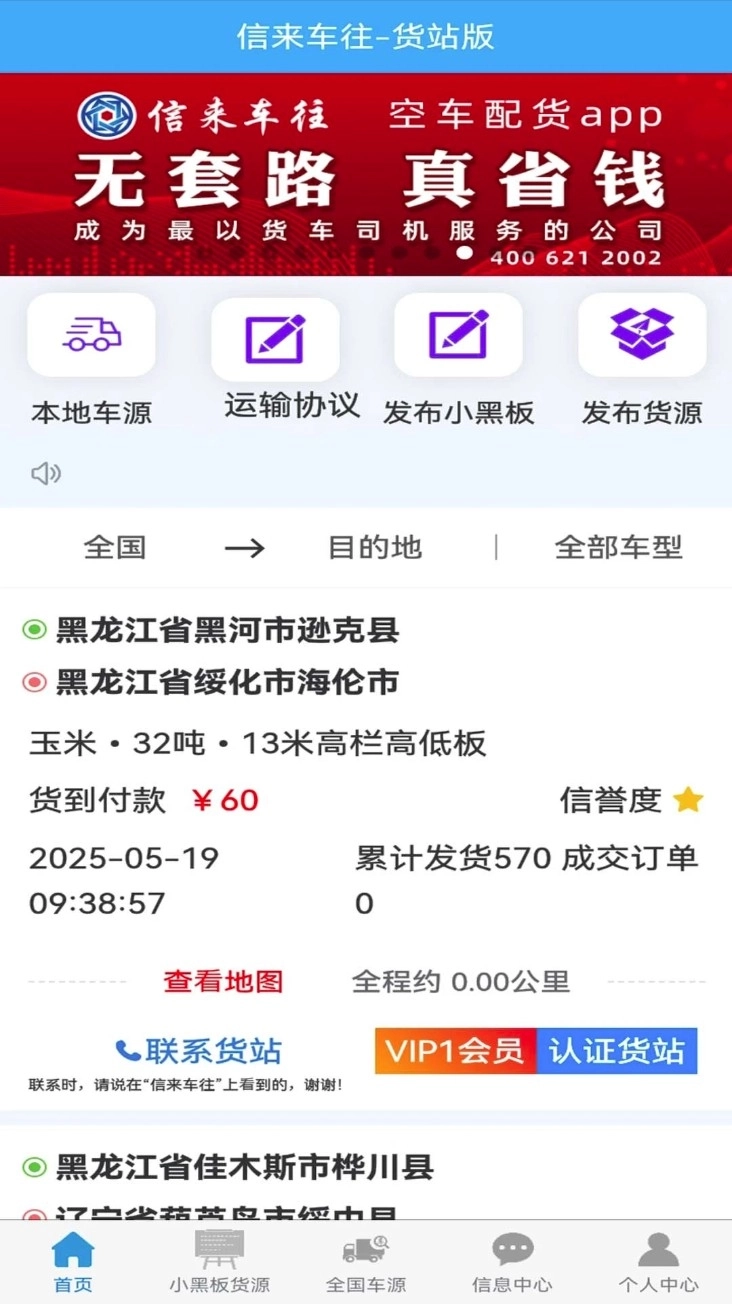732x1304 pixels.
Task: Tap 认证货站 certification button
Action: pos(617,1052)
